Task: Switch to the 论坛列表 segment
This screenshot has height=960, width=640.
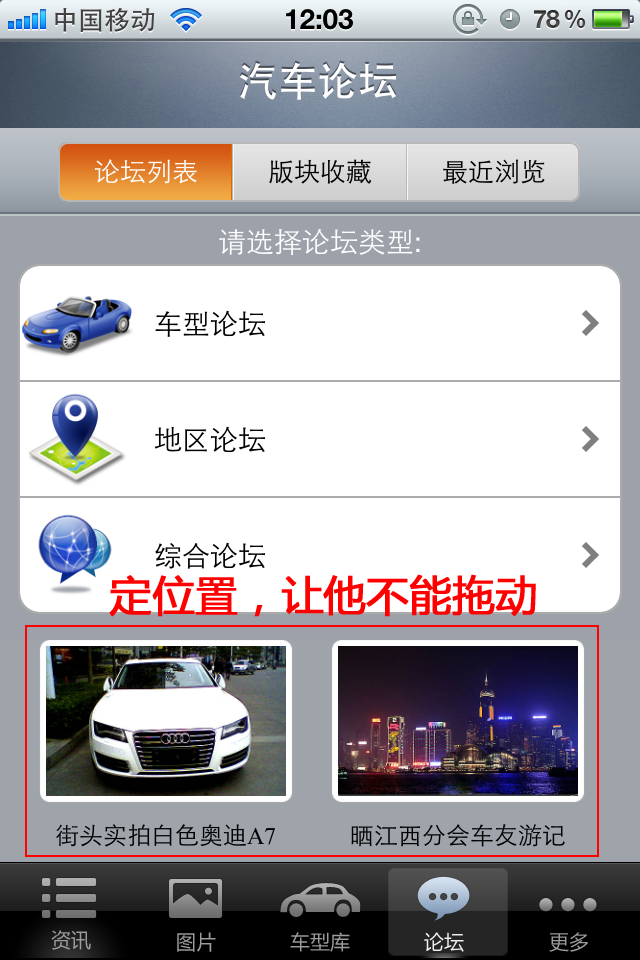Action: coord(146,172)
